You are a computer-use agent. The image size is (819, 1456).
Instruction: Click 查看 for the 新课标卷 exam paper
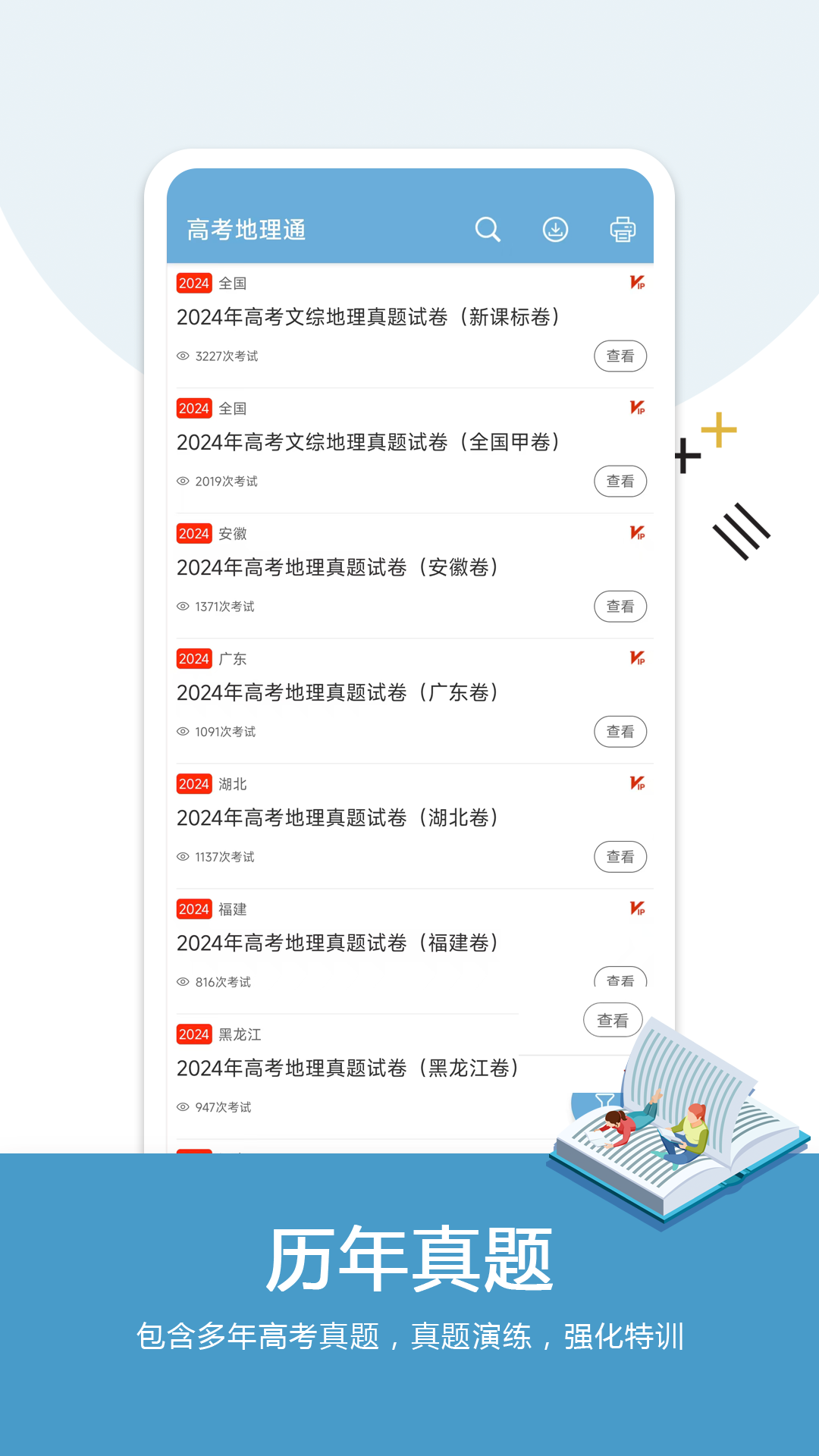coord(620,356)
